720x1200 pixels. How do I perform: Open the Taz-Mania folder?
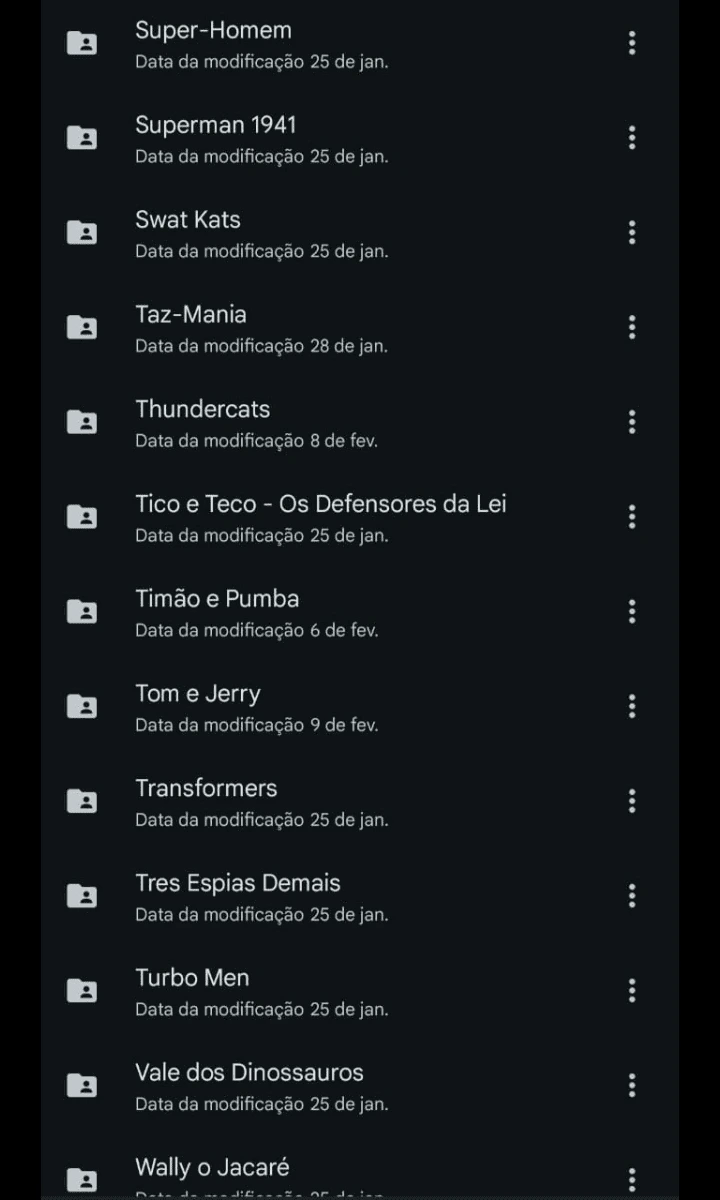tap(191, 315)
